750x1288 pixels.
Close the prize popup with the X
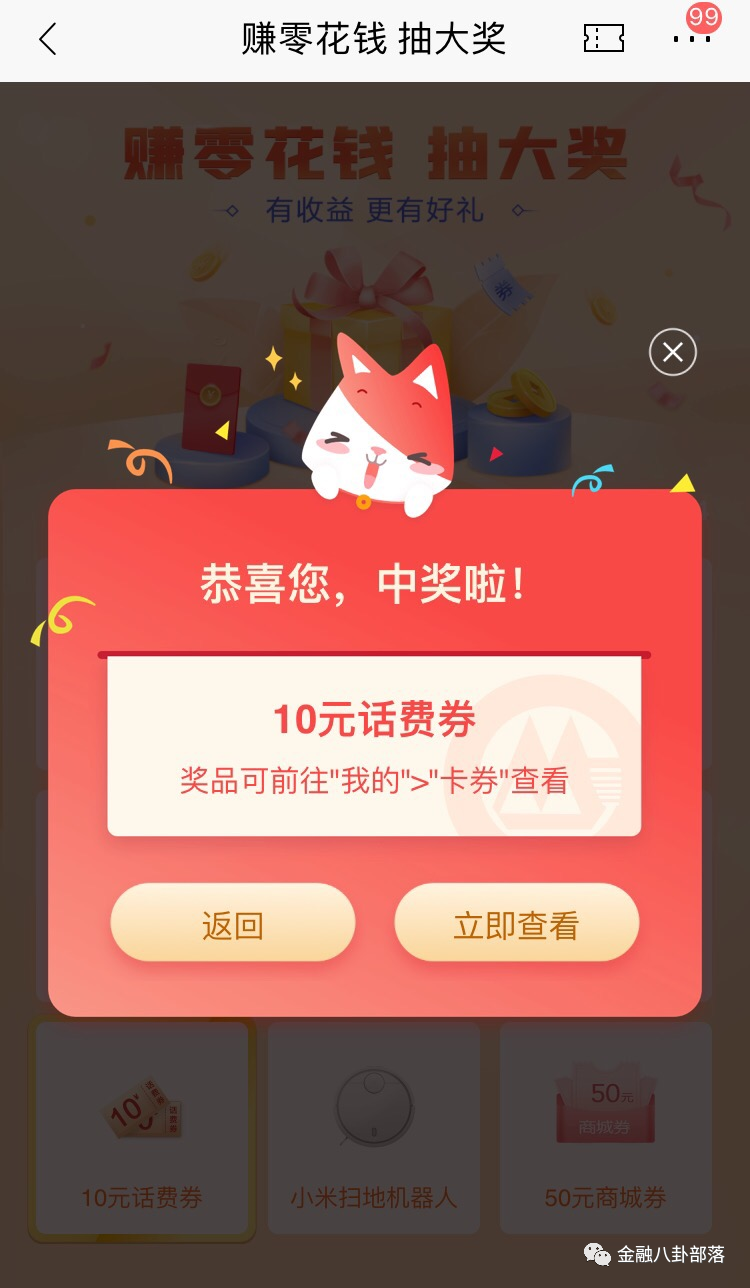(x=672, y=352)
